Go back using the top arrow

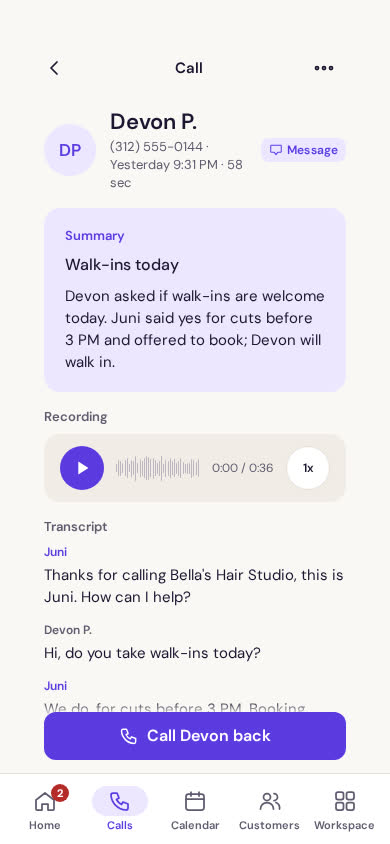[x=54, y=68]
